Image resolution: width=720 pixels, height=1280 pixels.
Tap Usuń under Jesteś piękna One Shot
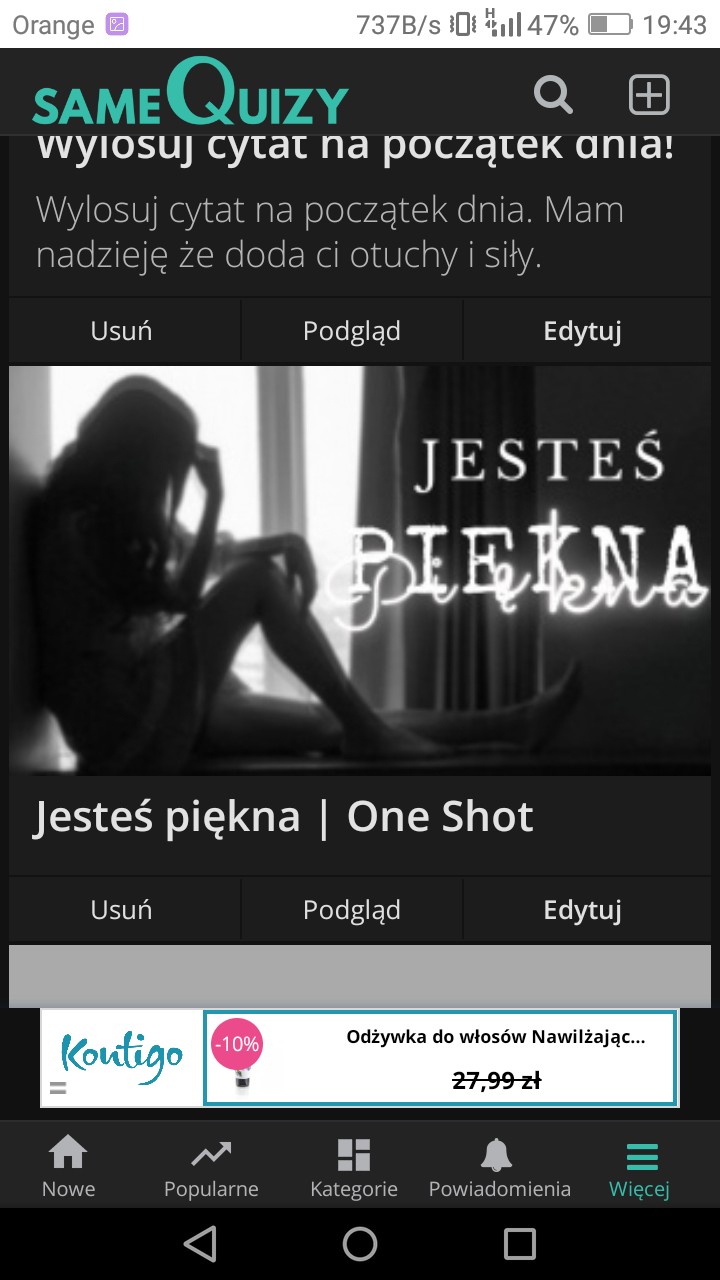[121, 909]
